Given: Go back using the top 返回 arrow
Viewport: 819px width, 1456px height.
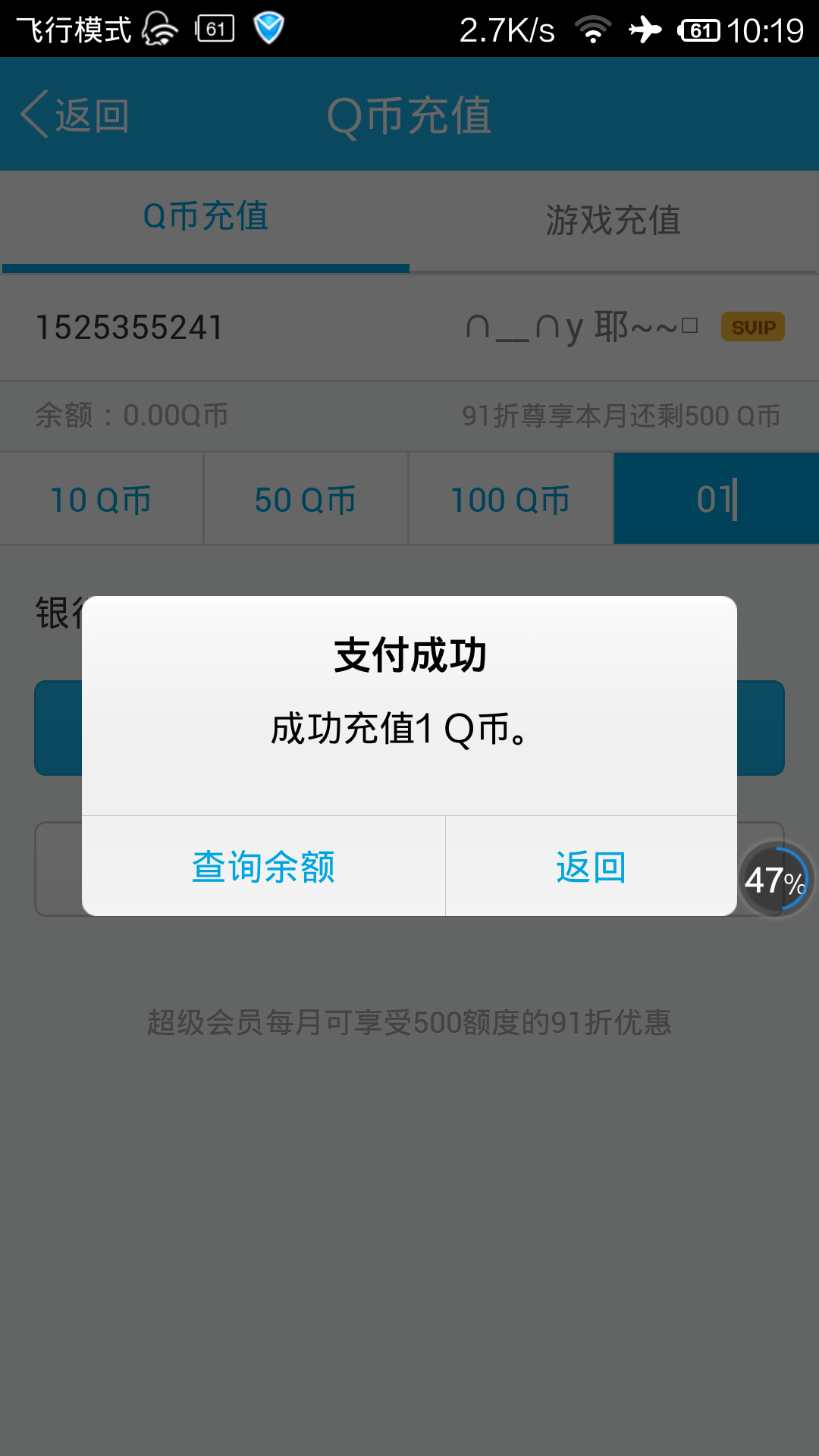Looking at the screenshot, I should 74,115.
